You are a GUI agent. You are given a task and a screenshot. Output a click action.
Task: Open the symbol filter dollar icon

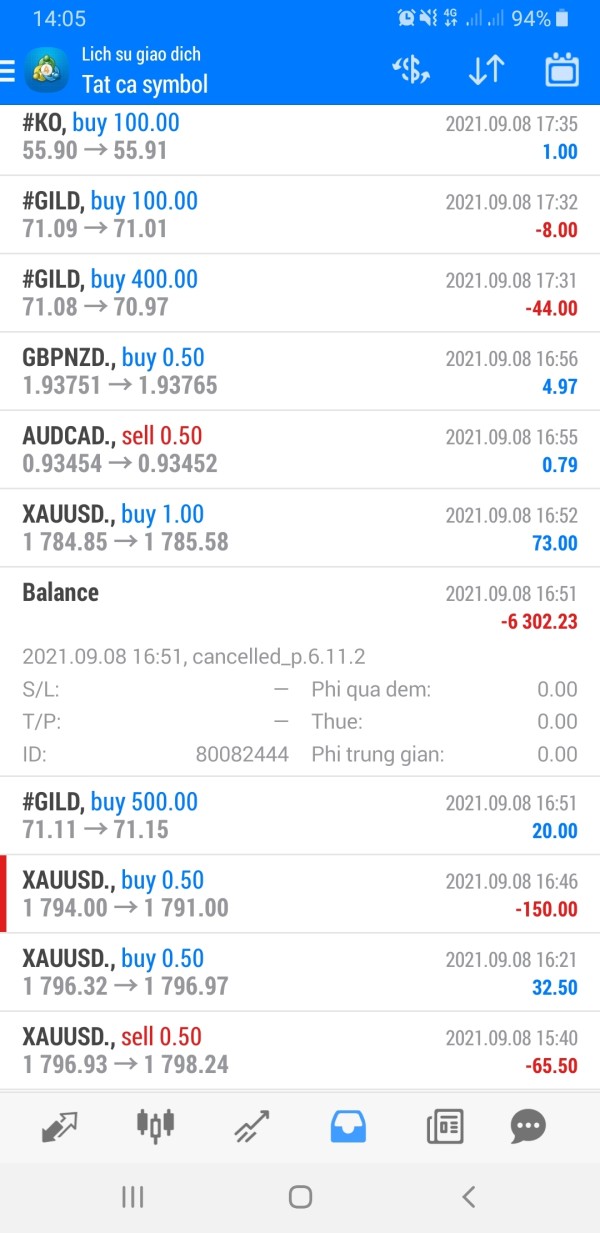coord(411,70)
